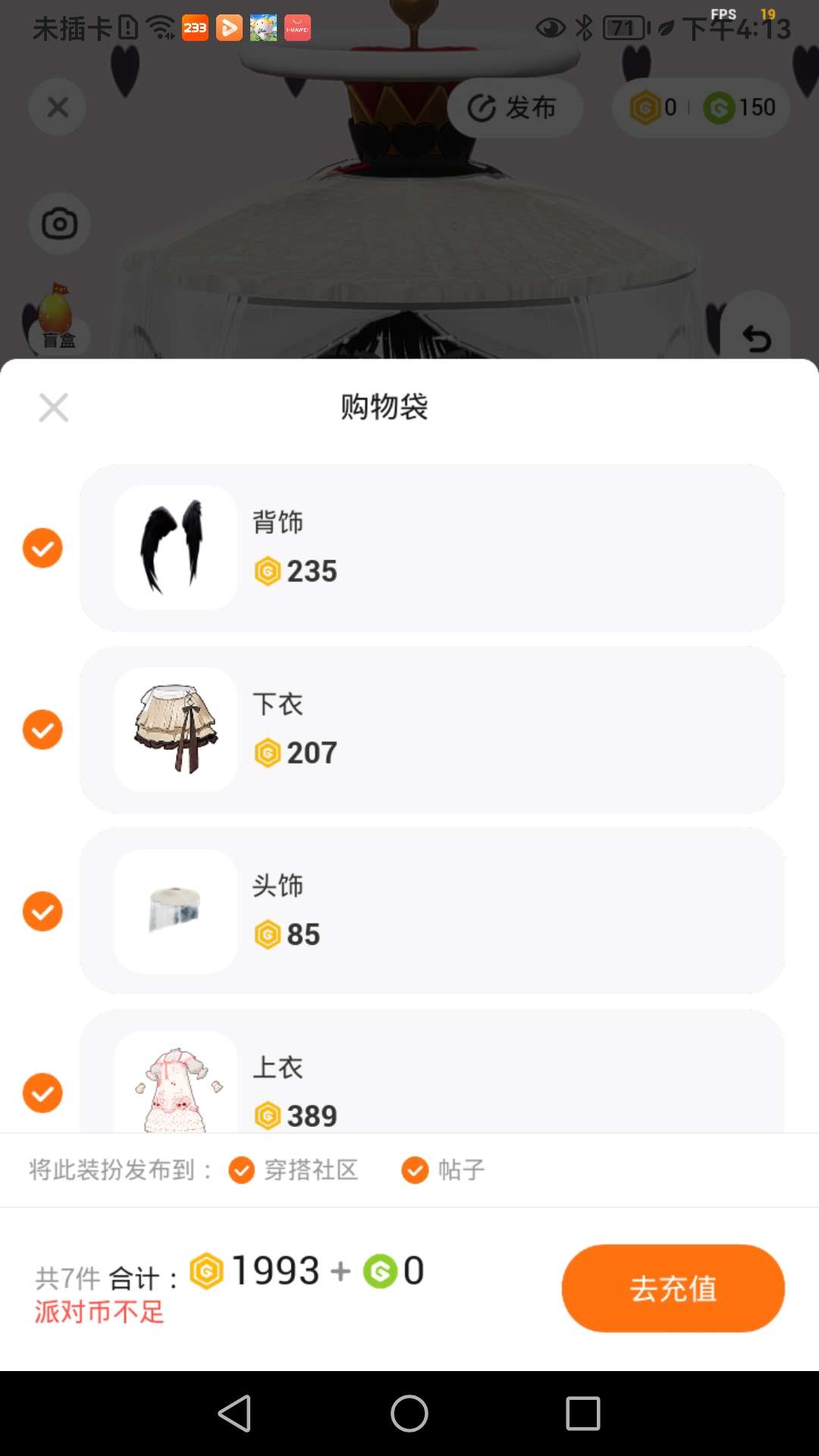This screenshot has width=819, height=1456.
Task: Open the camera snapshot icon
Action: (x=59, y=224)
